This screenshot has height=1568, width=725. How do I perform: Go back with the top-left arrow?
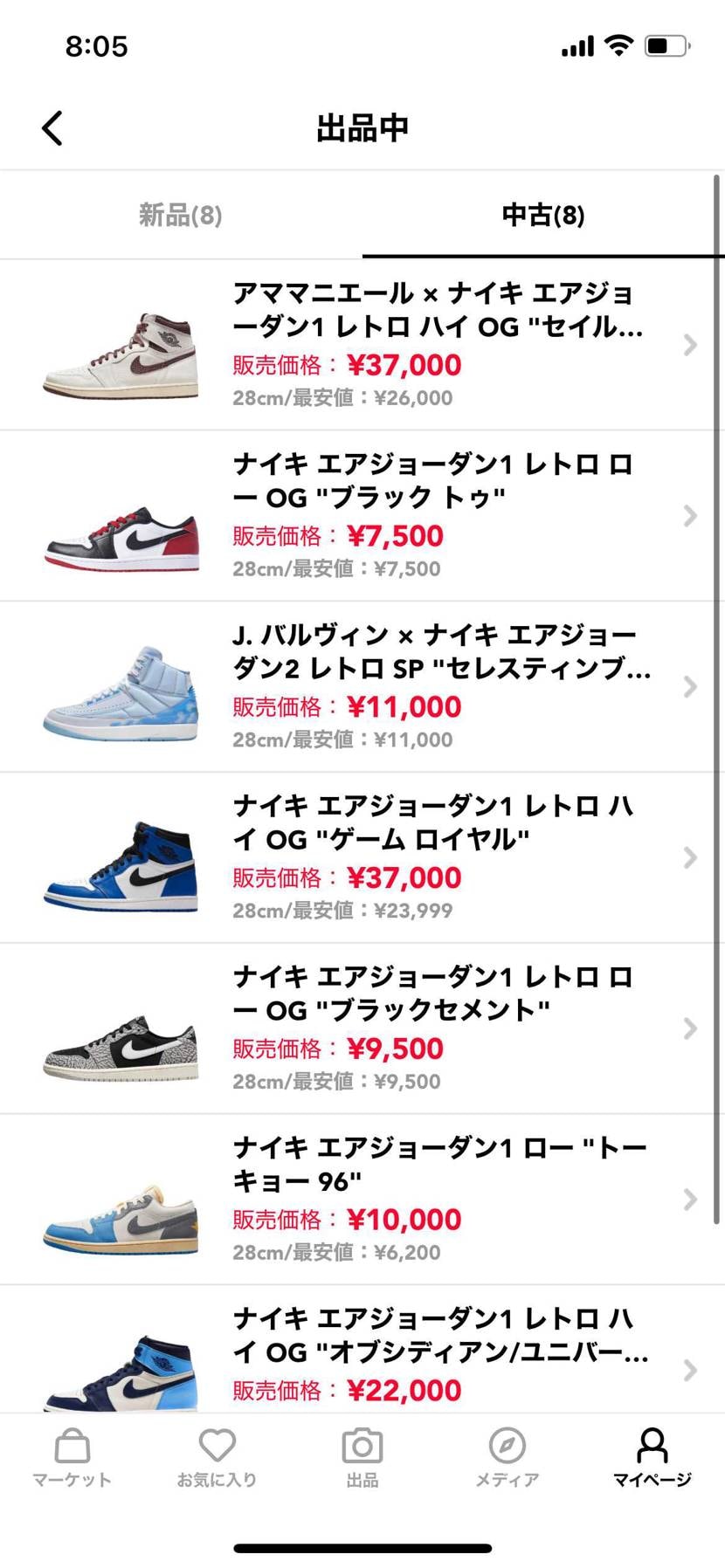52,128
